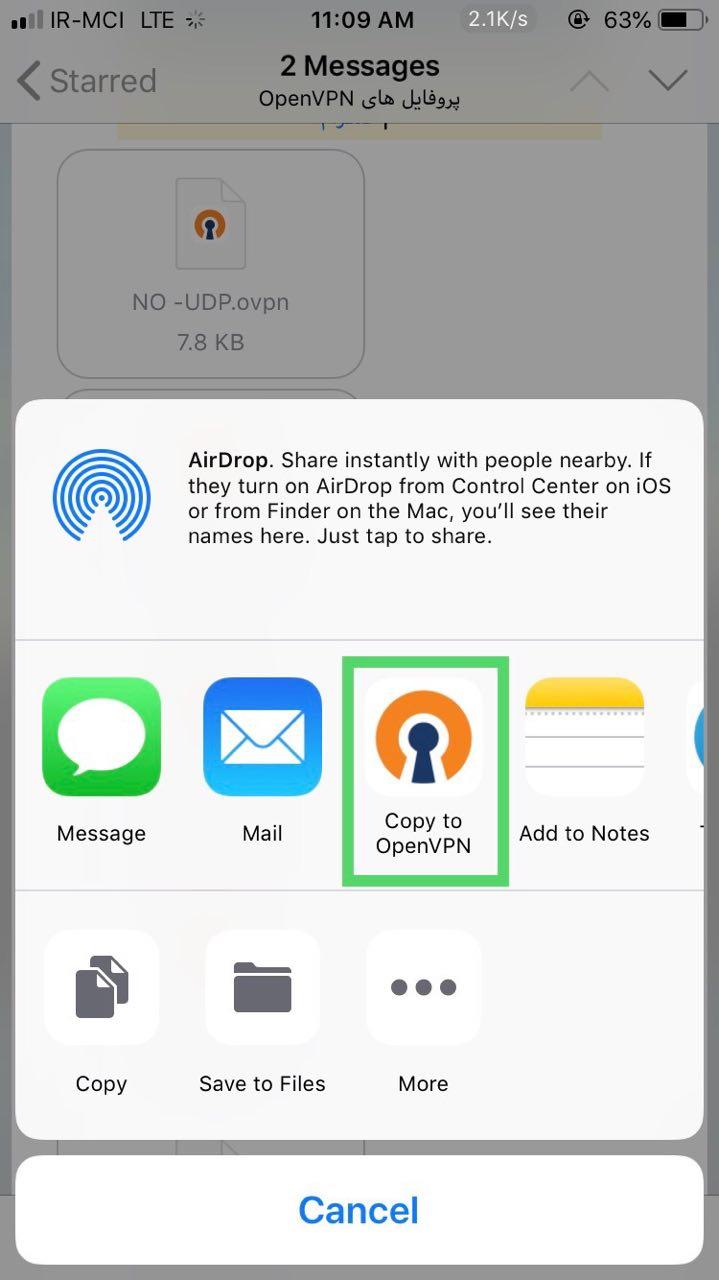Save the attachment to Files

tap(262, 988)
